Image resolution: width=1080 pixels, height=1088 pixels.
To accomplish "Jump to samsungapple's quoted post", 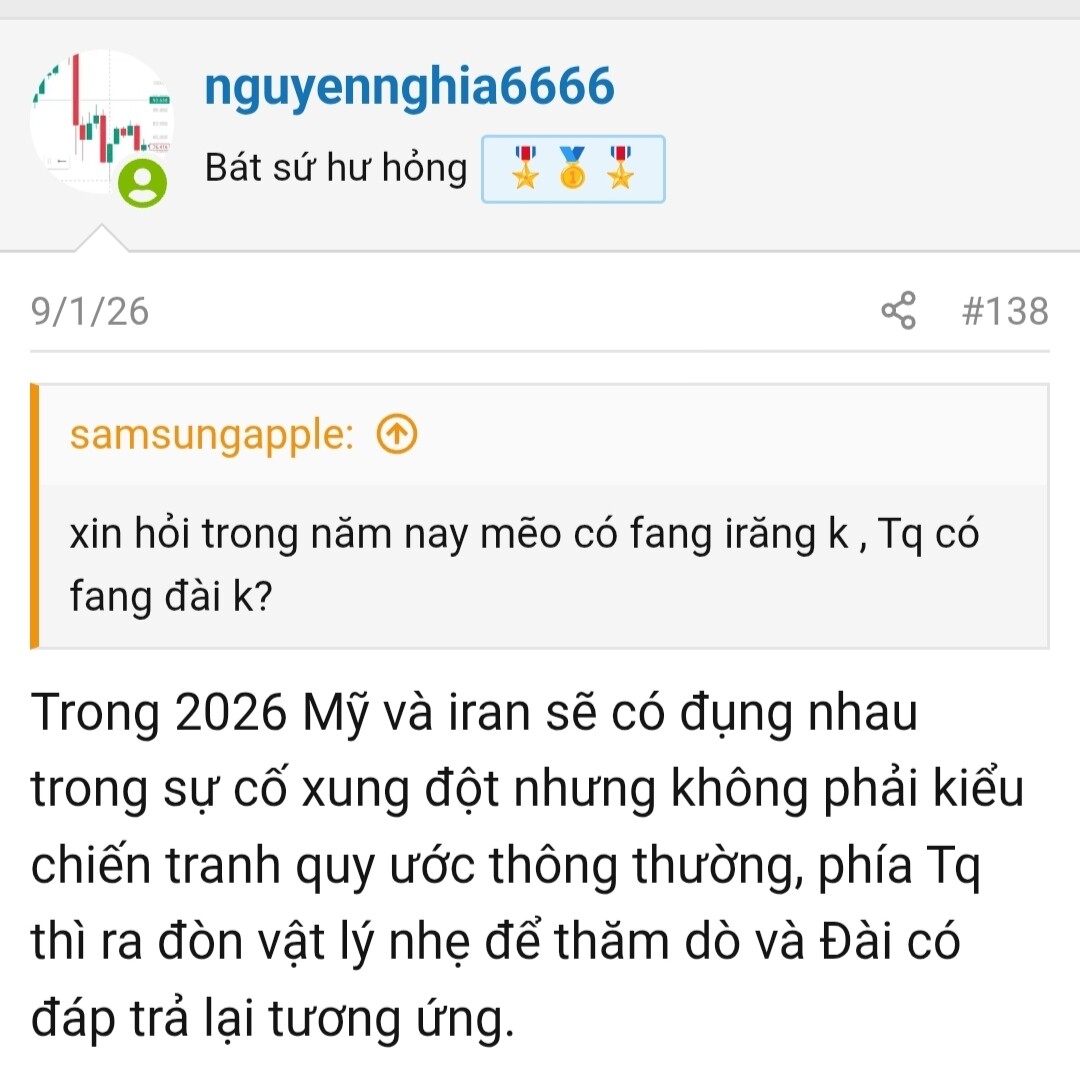I will pos(397,435).
